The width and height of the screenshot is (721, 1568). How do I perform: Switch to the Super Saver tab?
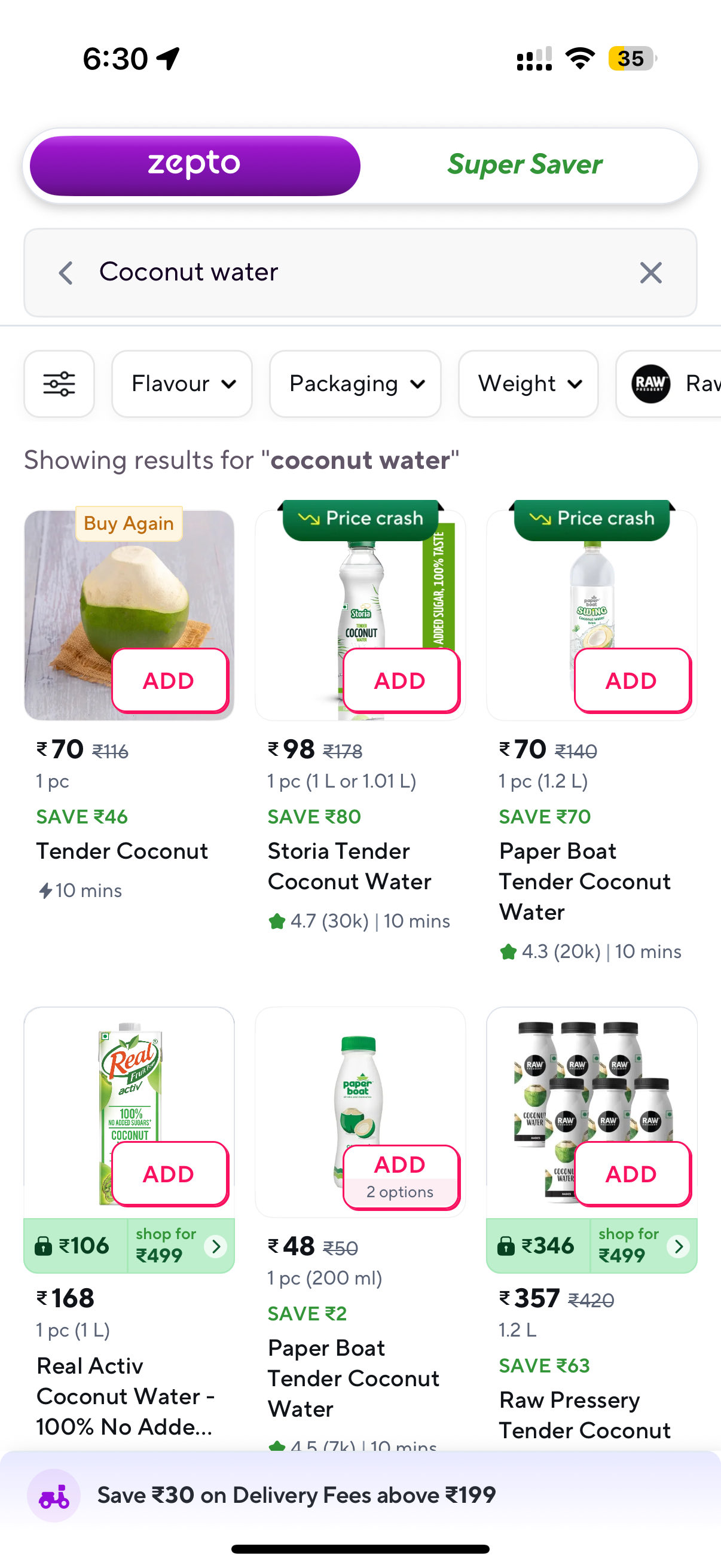click(x=524, y=166)
